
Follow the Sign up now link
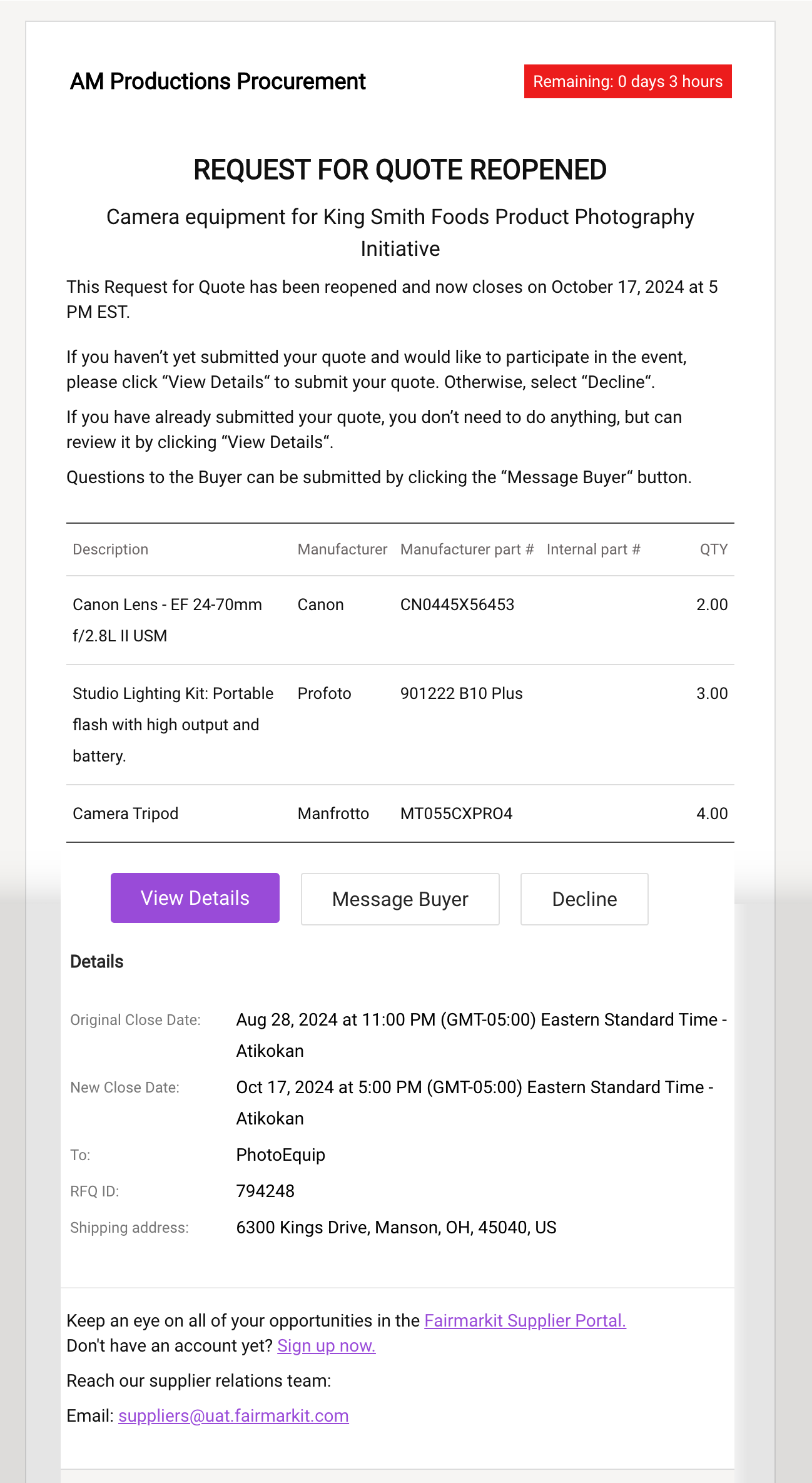point(327,1345)
